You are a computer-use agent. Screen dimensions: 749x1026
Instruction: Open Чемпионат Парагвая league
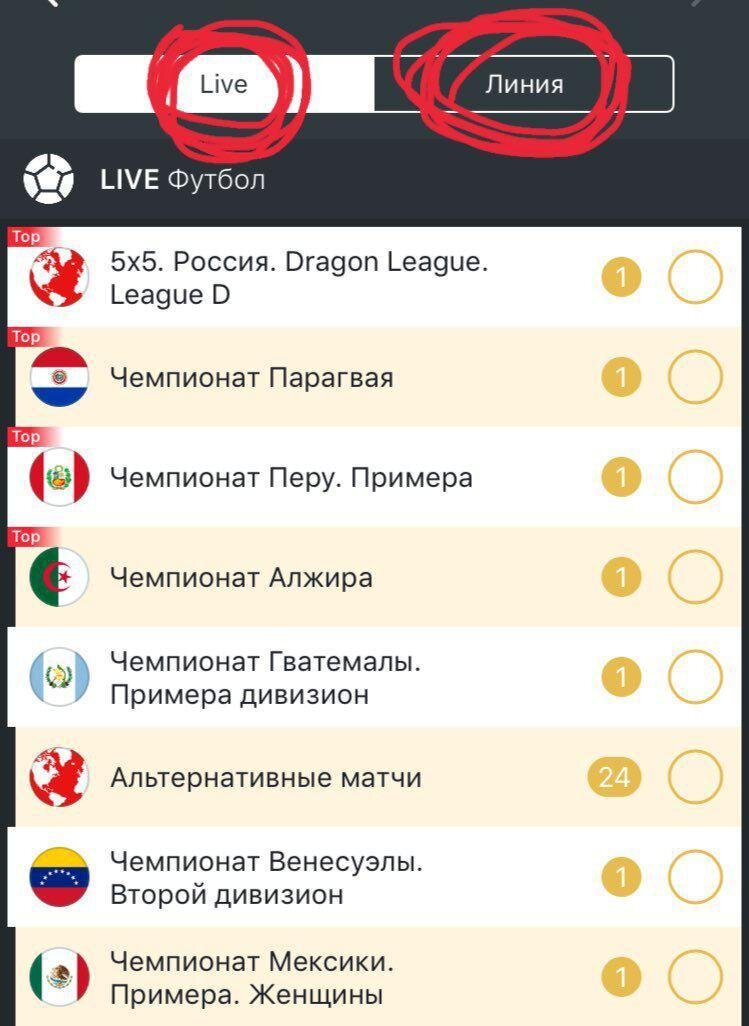pos(252,378)
